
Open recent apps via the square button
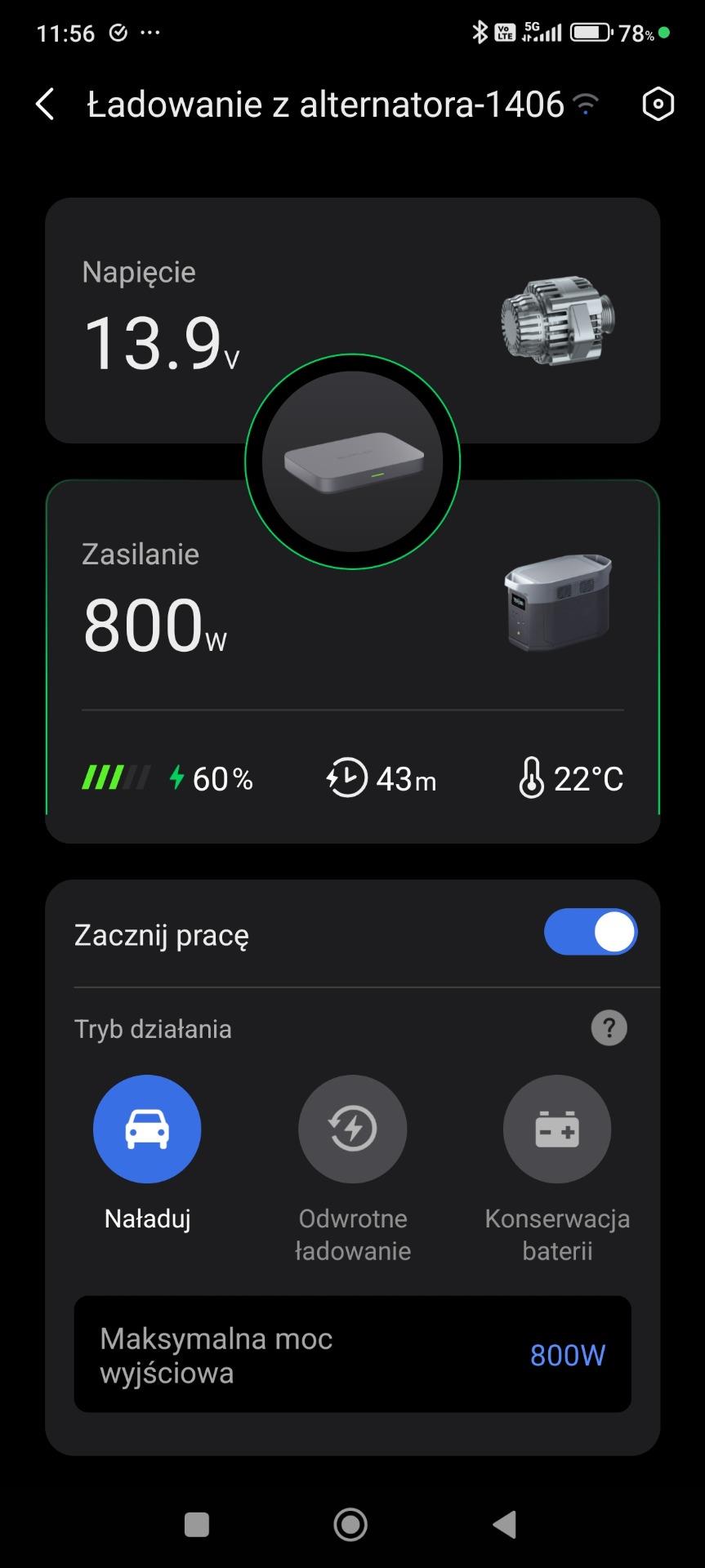[x=197, y=1524]
